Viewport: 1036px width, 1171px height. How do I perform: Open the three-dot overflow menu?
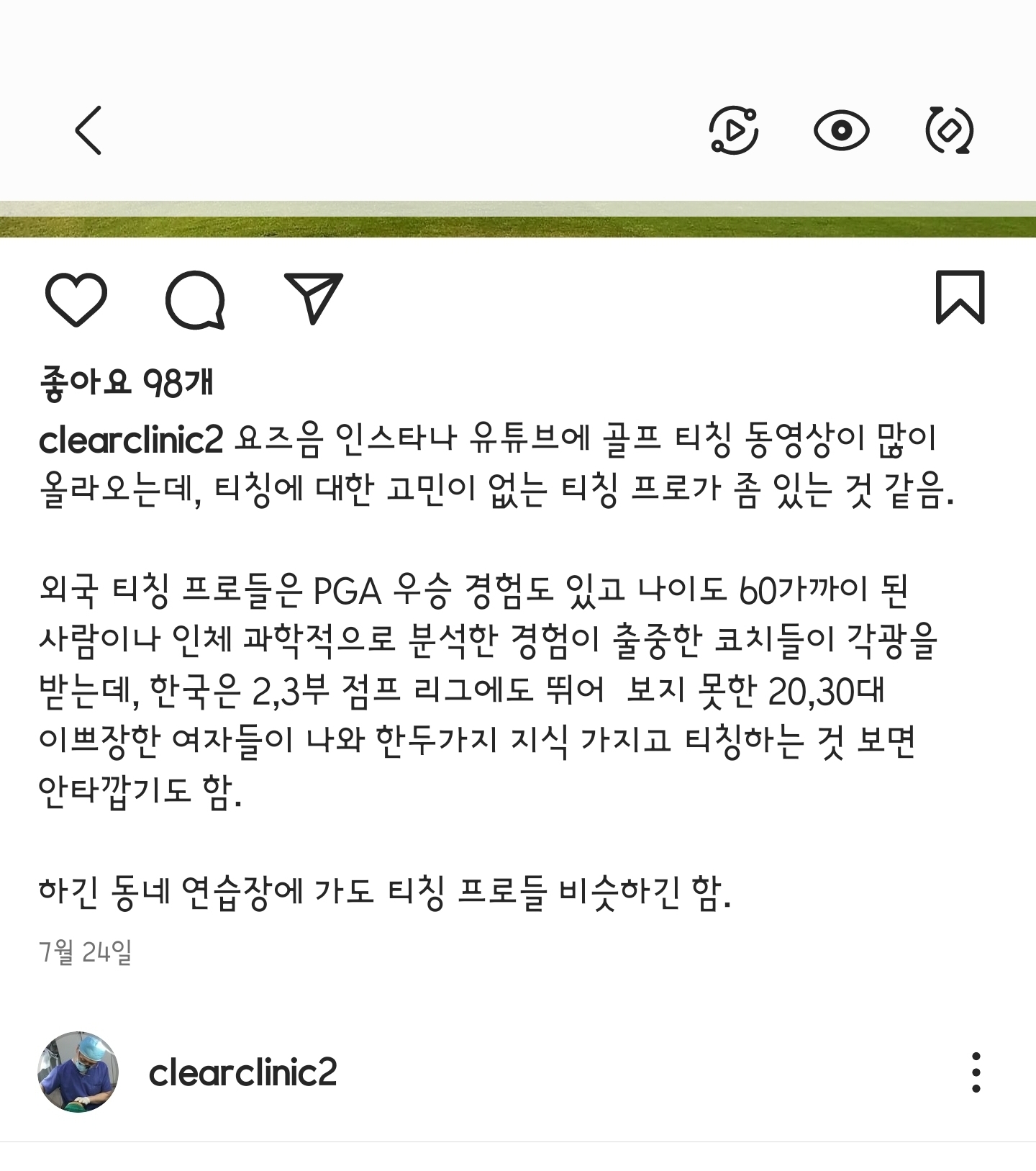tap(976, 1072)
